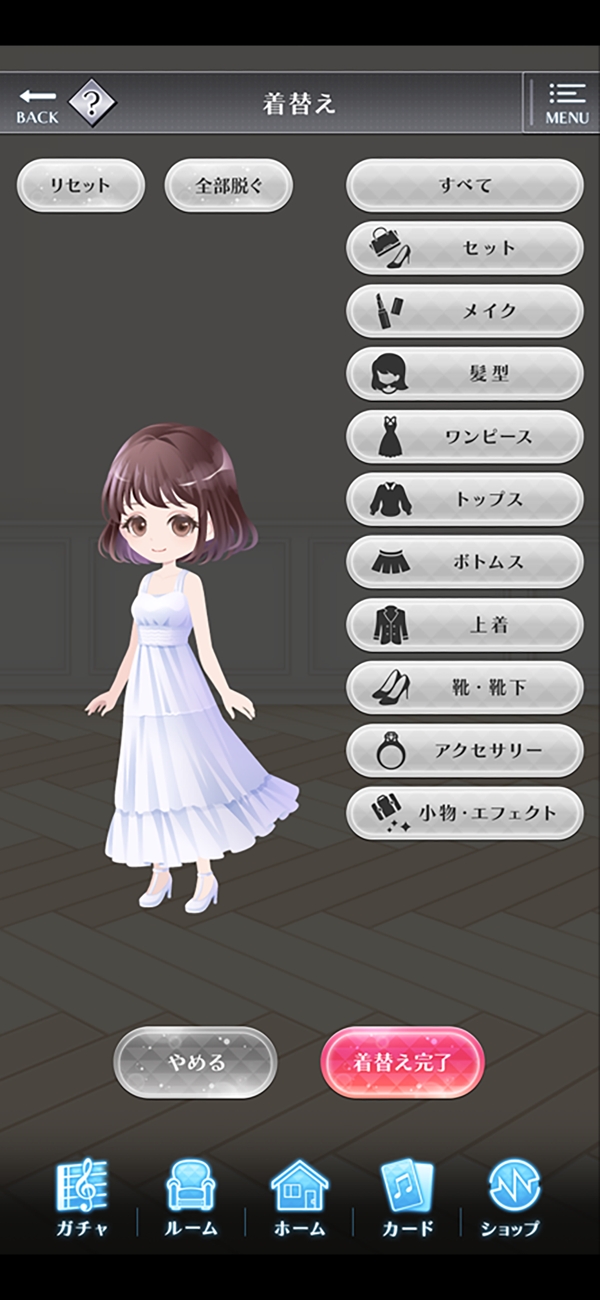Open the 靴・靴下 shoes category

(x=465, y=688)
